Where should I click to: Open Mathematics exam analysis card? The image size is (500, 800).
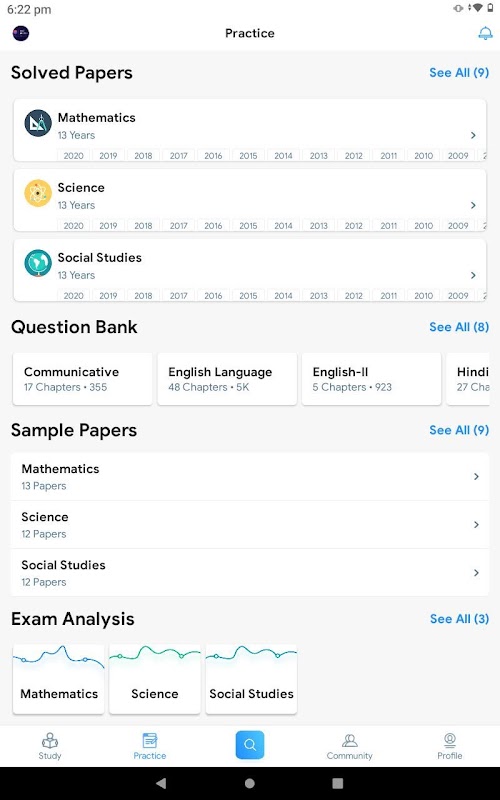click(x=59, y=679)
